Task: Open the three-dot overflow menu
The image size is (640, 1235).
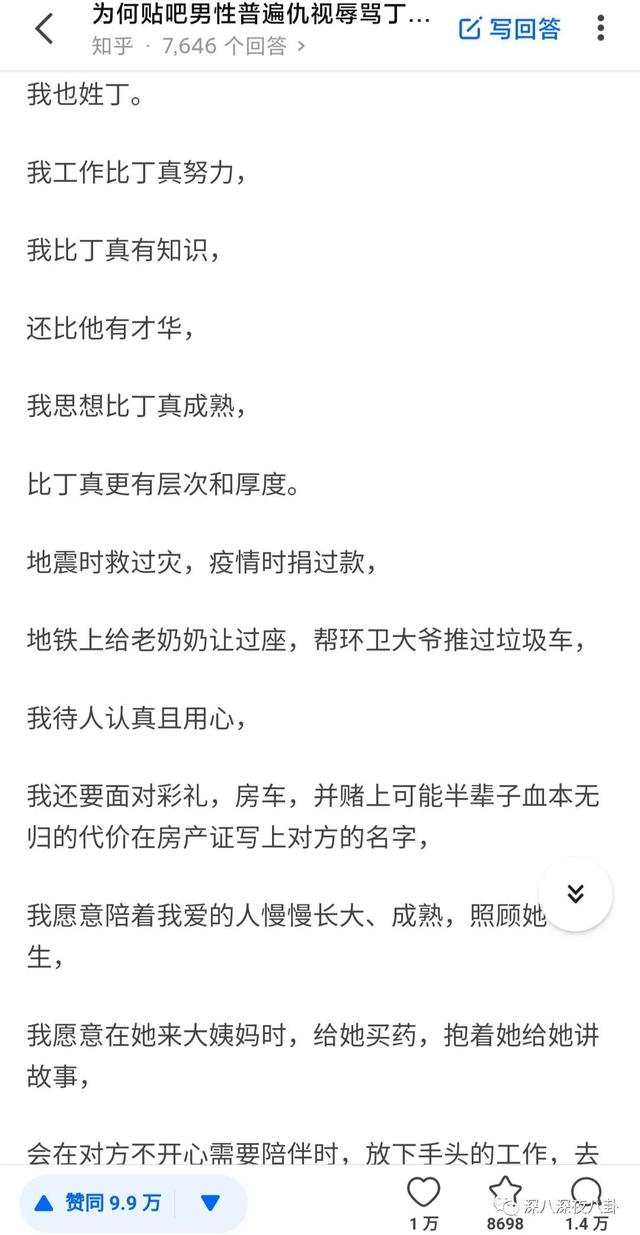Action: point(601,28)
